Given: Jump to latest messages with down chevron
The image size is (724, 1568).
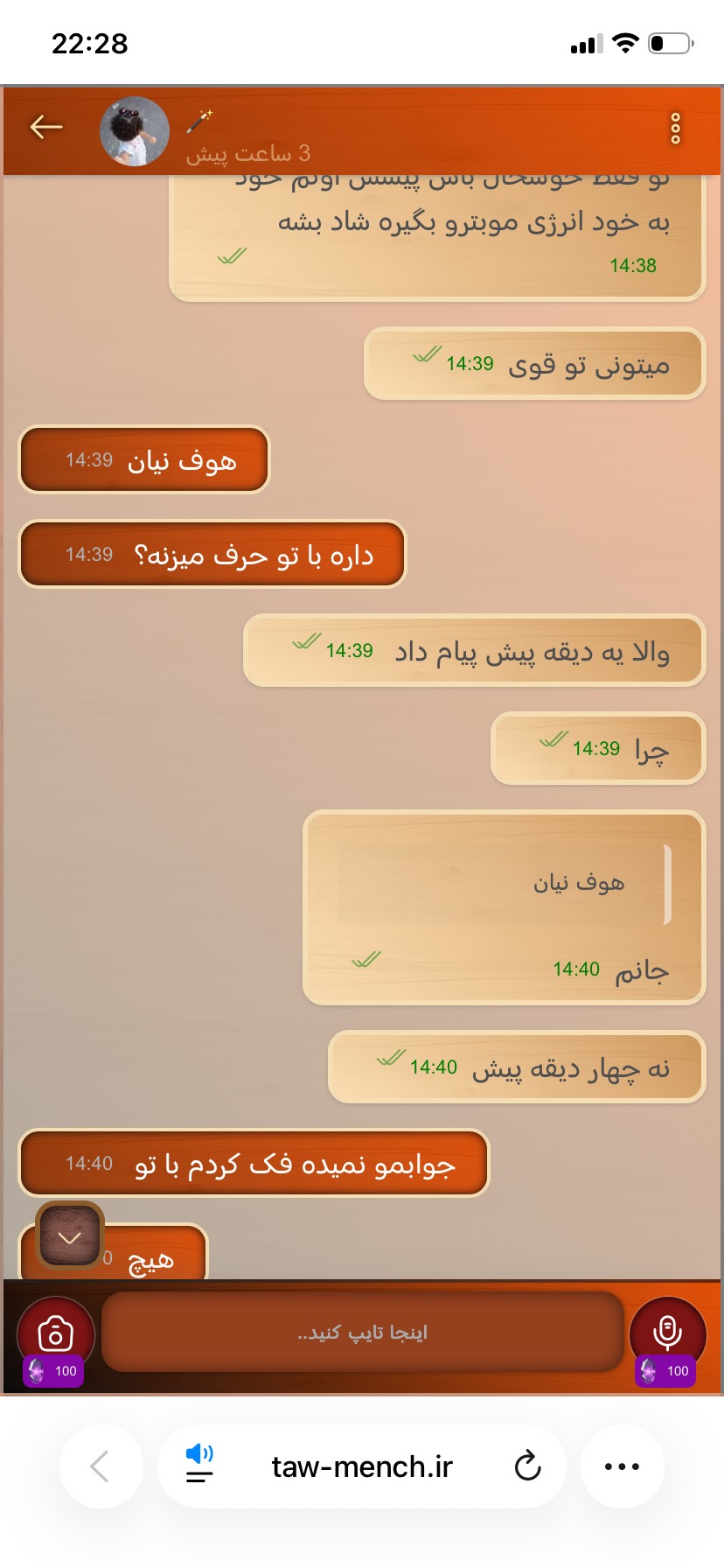Looking at the screenshot, I should [70, 1235].
